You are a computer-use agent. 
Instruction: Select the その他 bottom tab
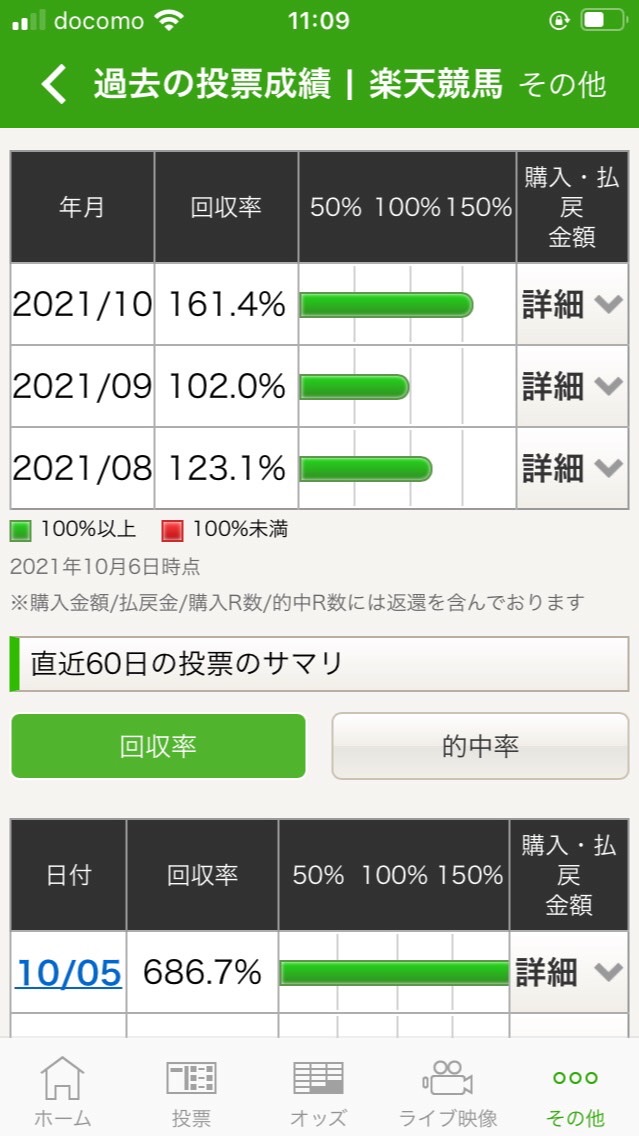click(x=575, y=1091)
